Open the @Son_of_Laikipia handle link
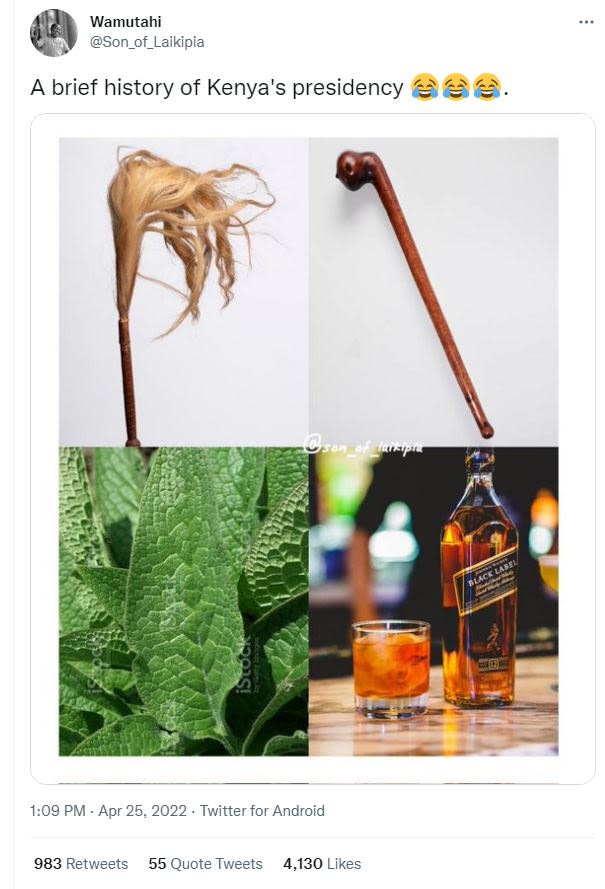 click(x=147, y=43)
